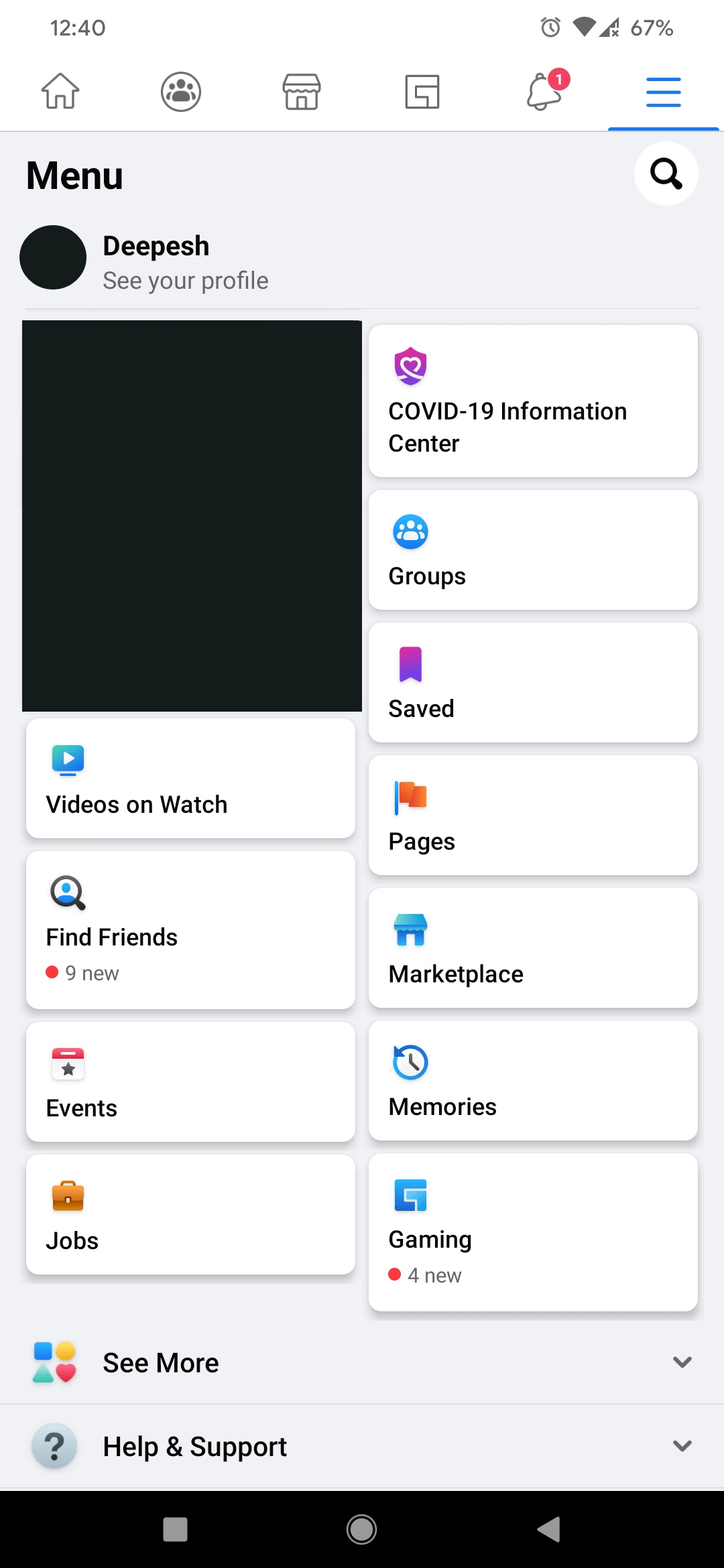The image size is (724, 1568).
Task: Open the Jobs card
Action: [190, 1214]
